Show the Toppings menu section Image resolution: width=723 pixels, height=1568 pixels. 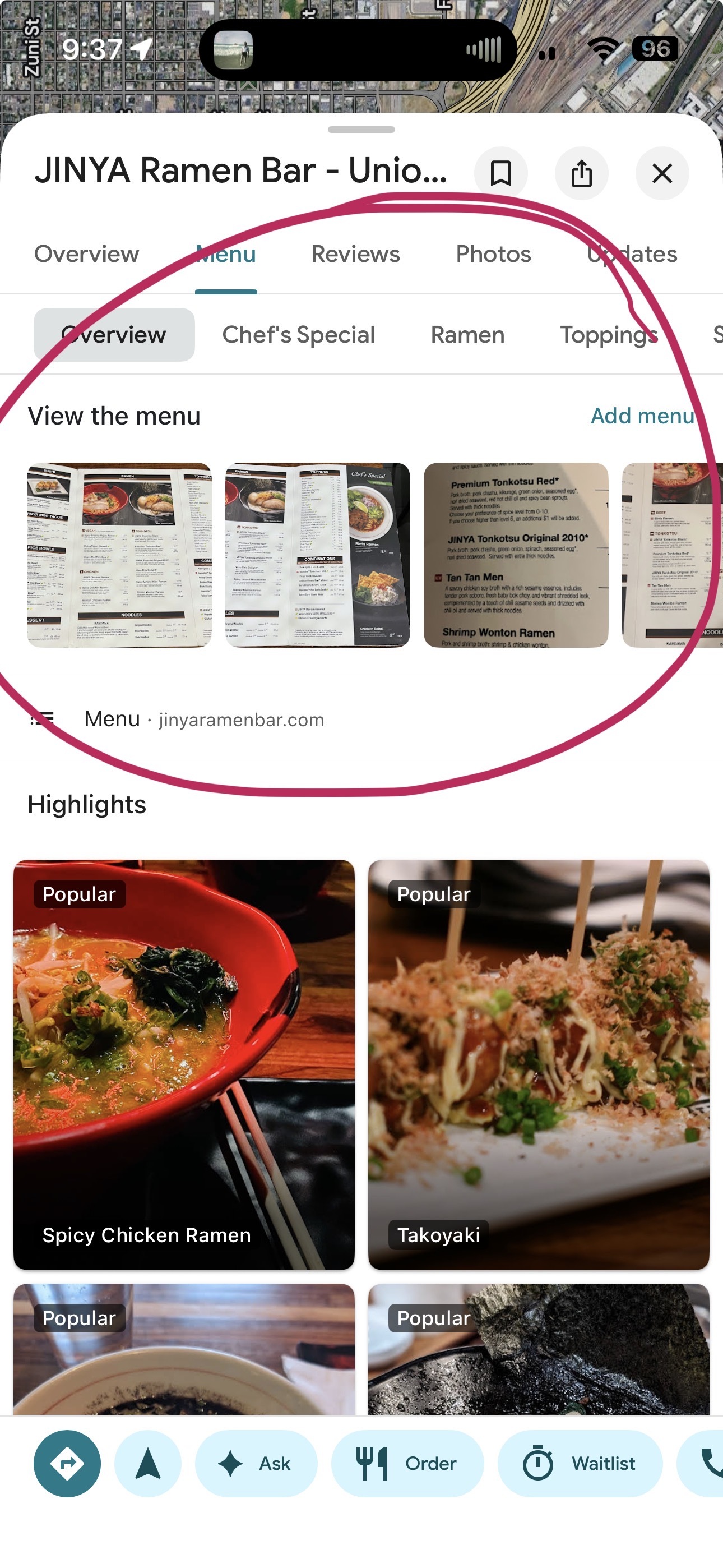[x=609, y=335]
